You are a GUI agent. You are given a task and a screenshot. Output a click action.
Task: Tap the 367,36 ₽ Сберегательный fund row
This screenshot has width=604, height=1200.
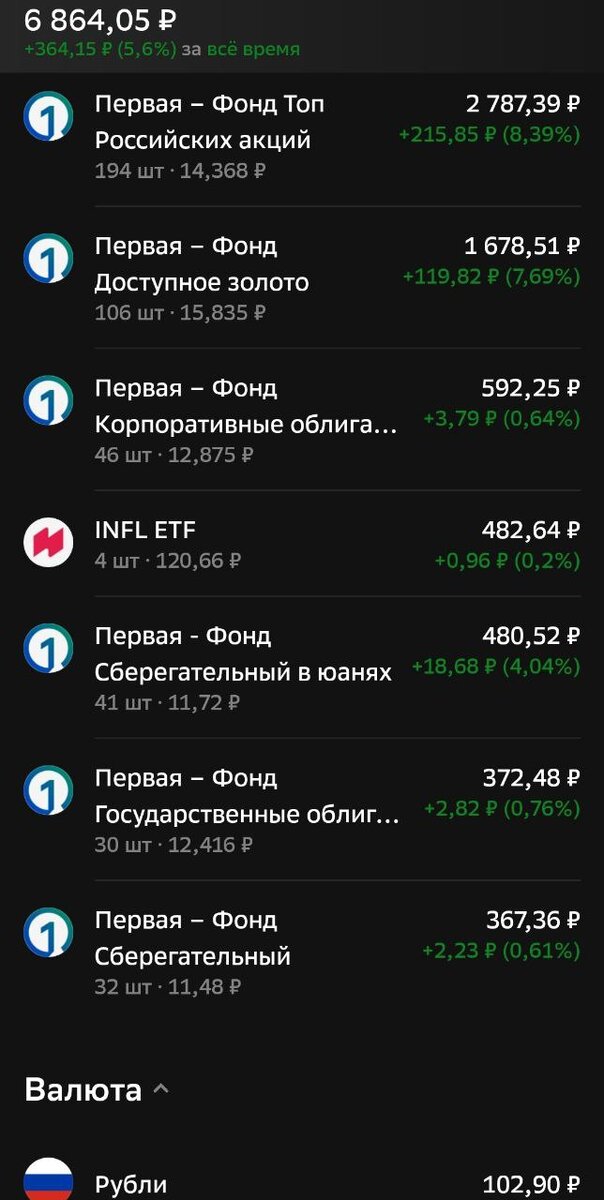300,952
